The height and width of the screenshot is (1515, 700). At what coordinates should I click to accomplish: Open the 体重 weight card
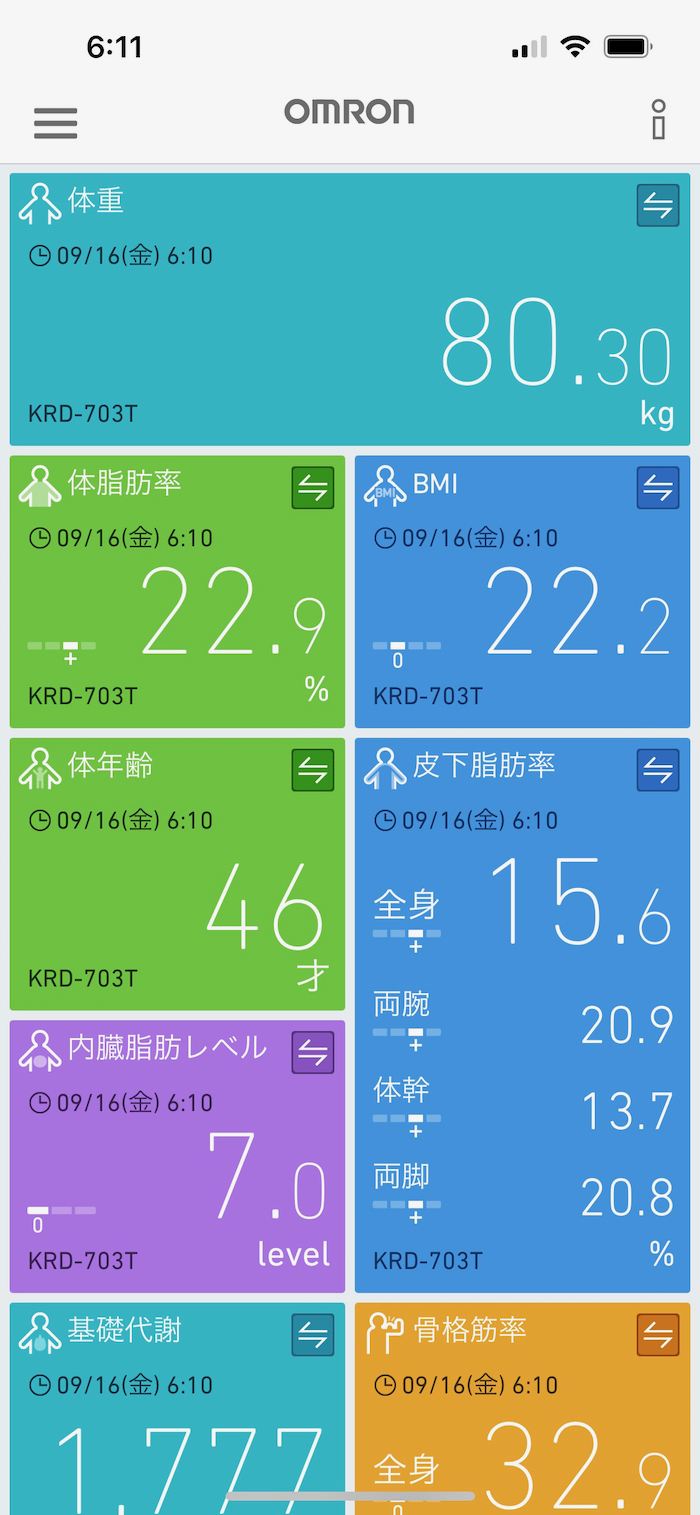click(300, 320)
